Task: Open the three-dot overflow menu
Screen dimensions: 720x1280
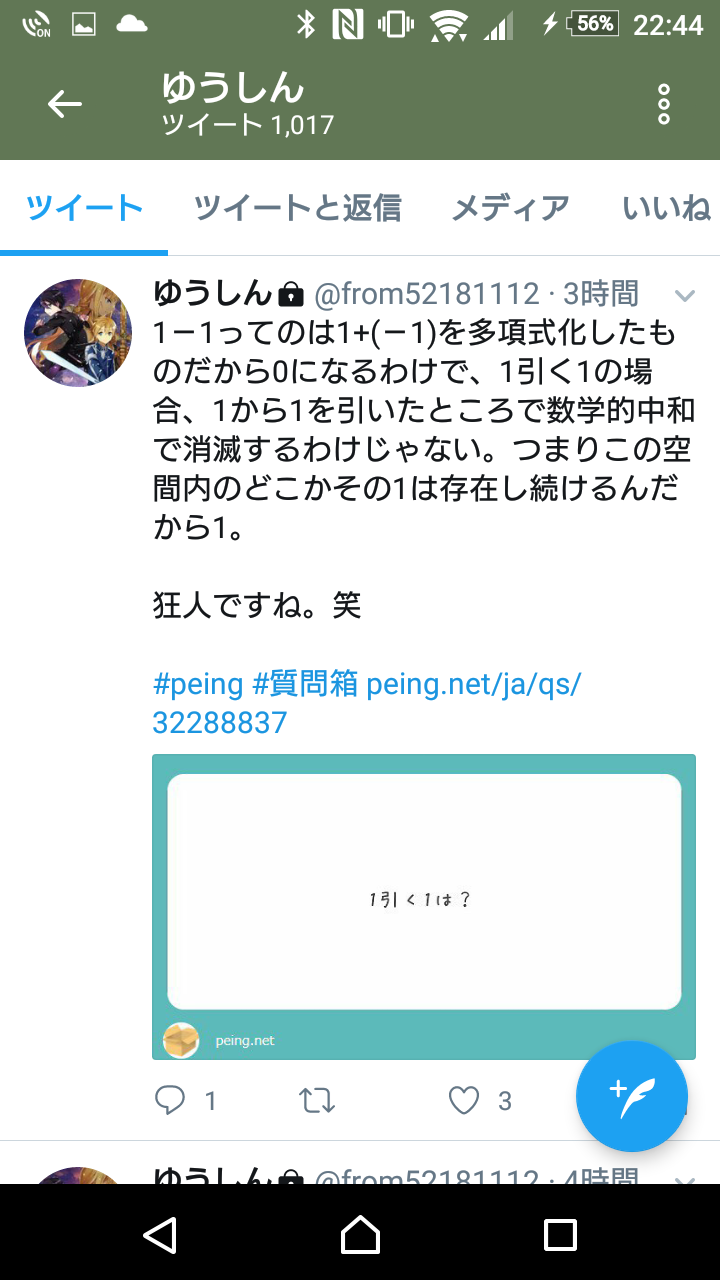Action: pos(663,105)
